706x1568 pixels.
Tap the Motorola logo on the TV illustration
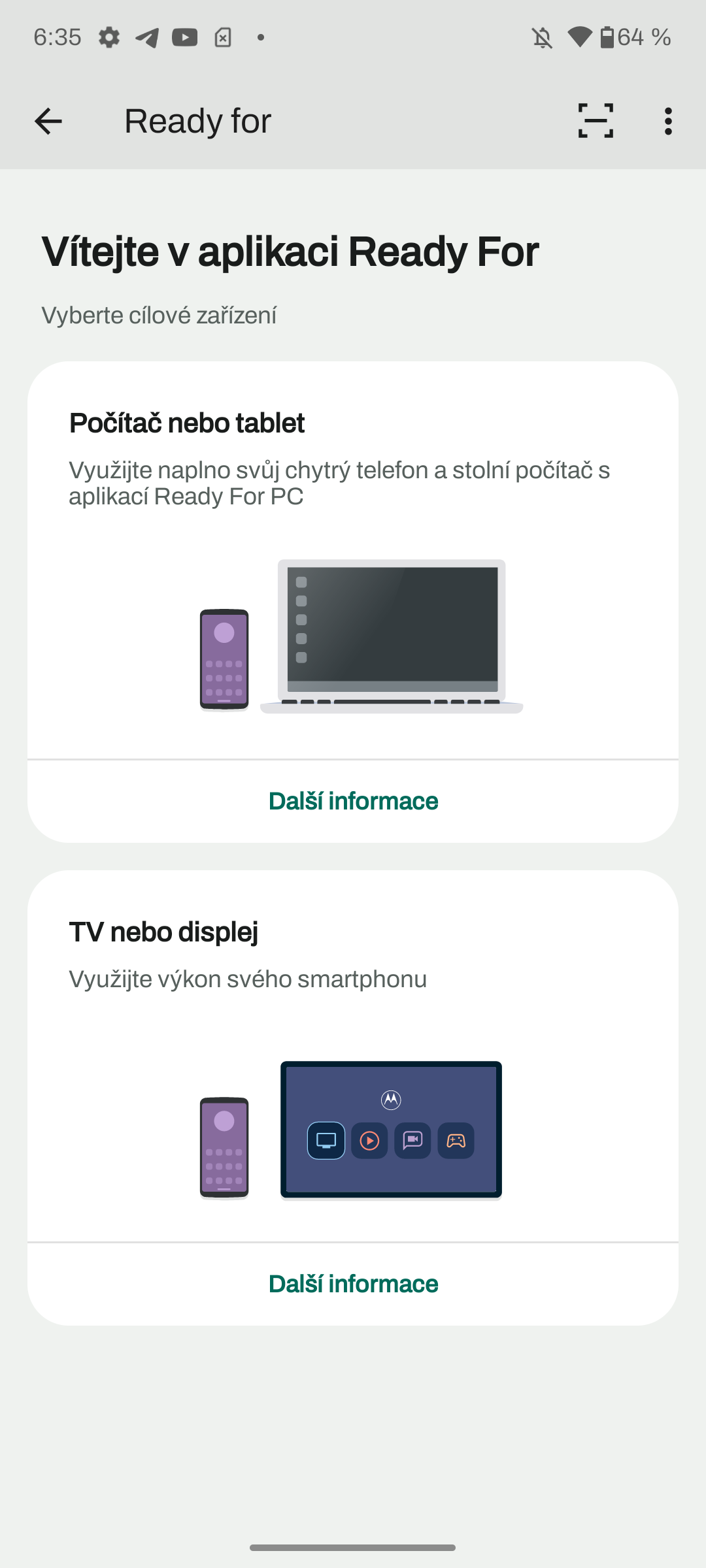pyautogui.click(x=390, y=1099)
